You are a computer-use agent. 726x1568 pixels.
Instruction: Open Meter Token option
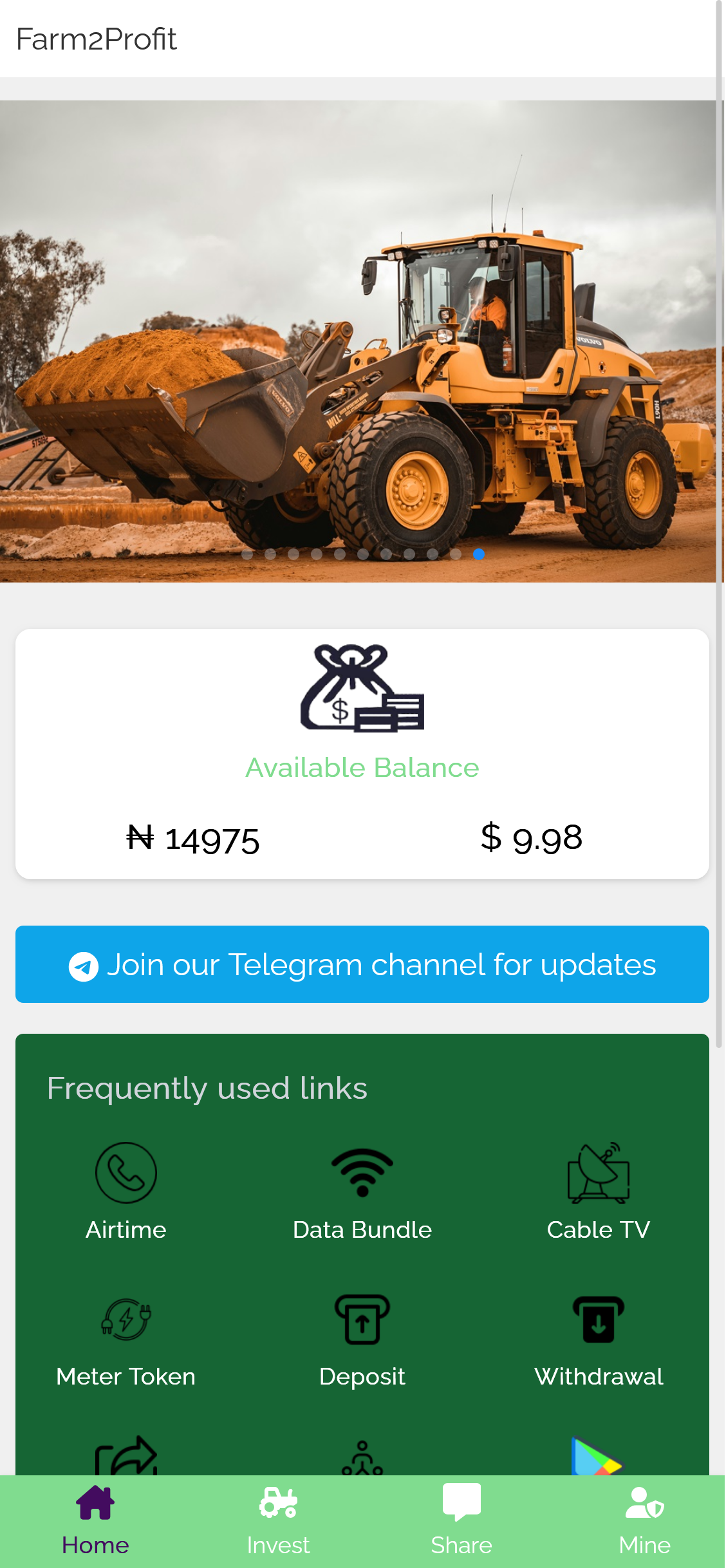click(126, 1339)
